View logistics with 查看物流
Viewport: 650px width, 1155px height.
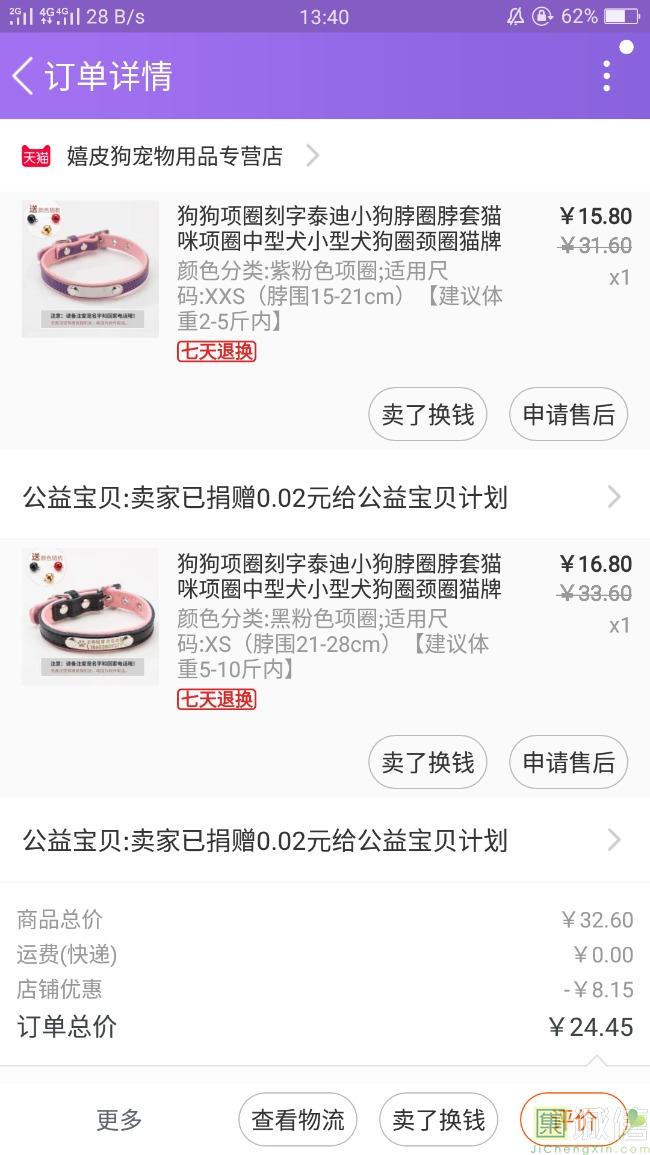pos(298,1120)
